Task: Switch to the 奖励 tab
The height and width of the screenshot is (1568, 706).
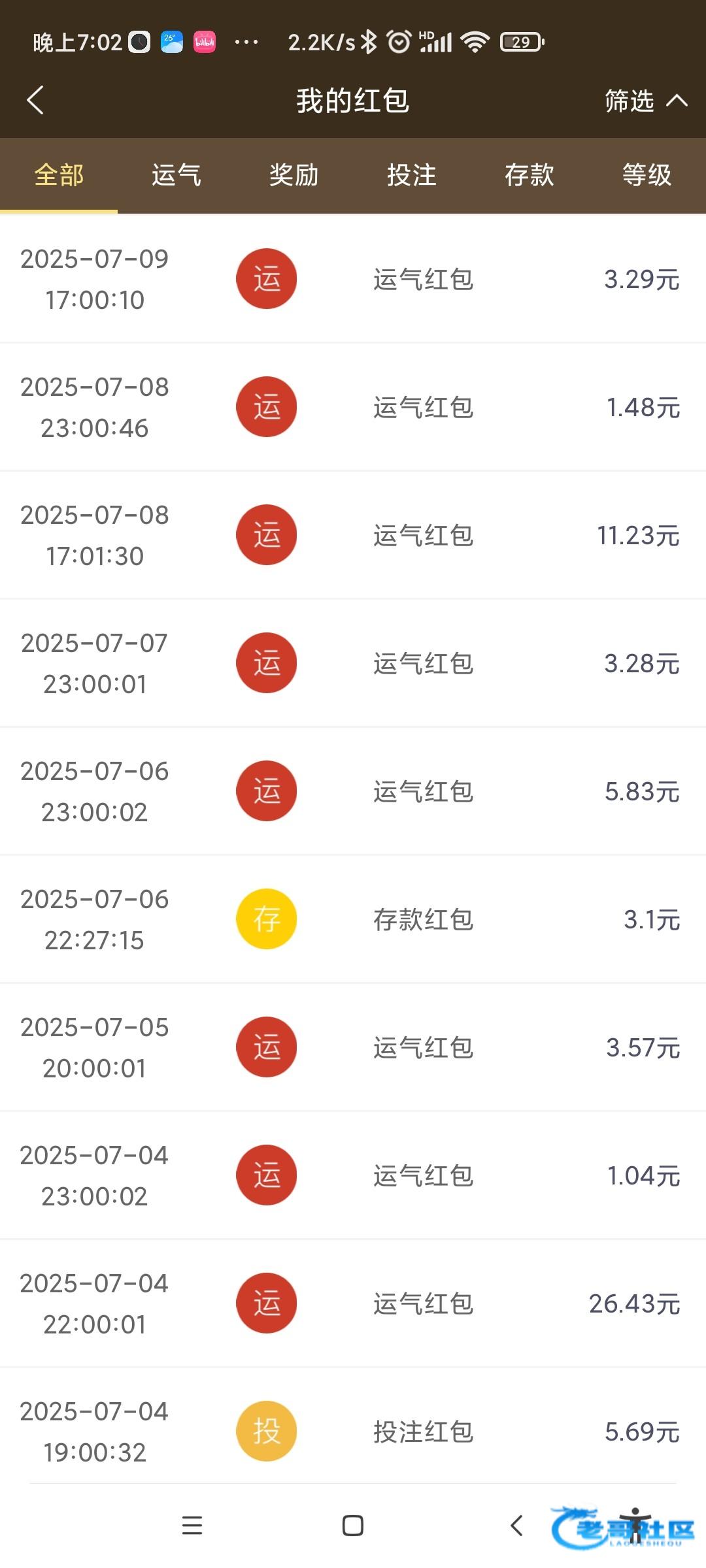Action: [x=294, y=175]
